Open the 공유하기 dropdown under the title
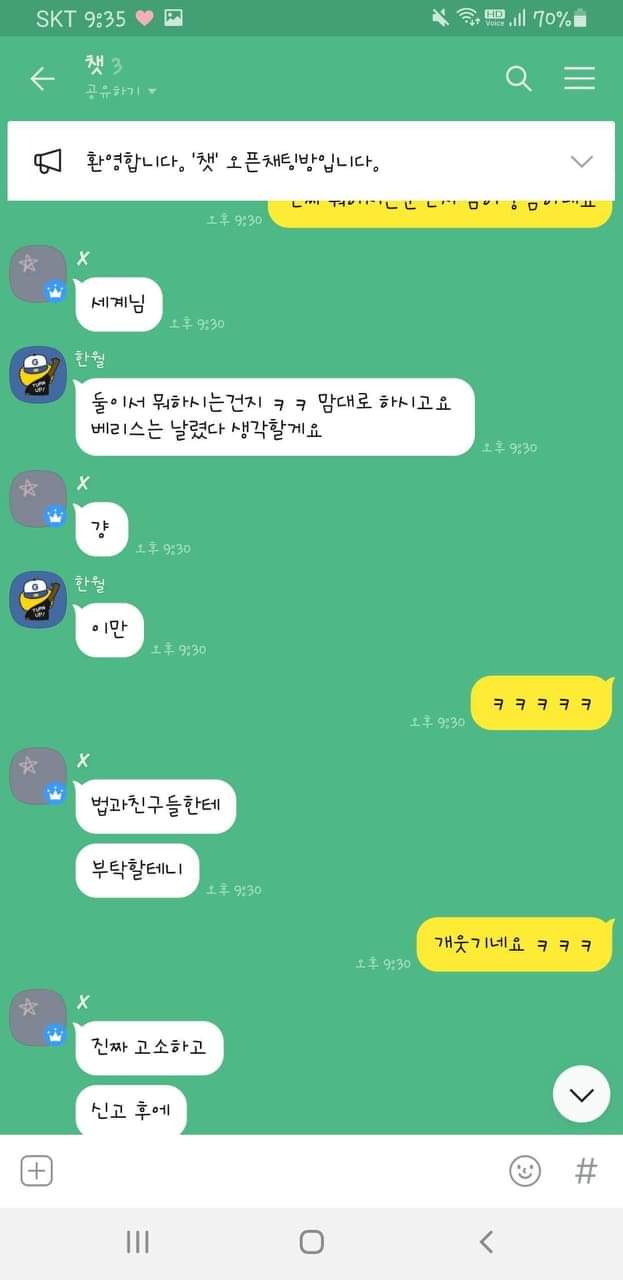The width and height of the screenshot is (623, 1280). click(122, 92)
